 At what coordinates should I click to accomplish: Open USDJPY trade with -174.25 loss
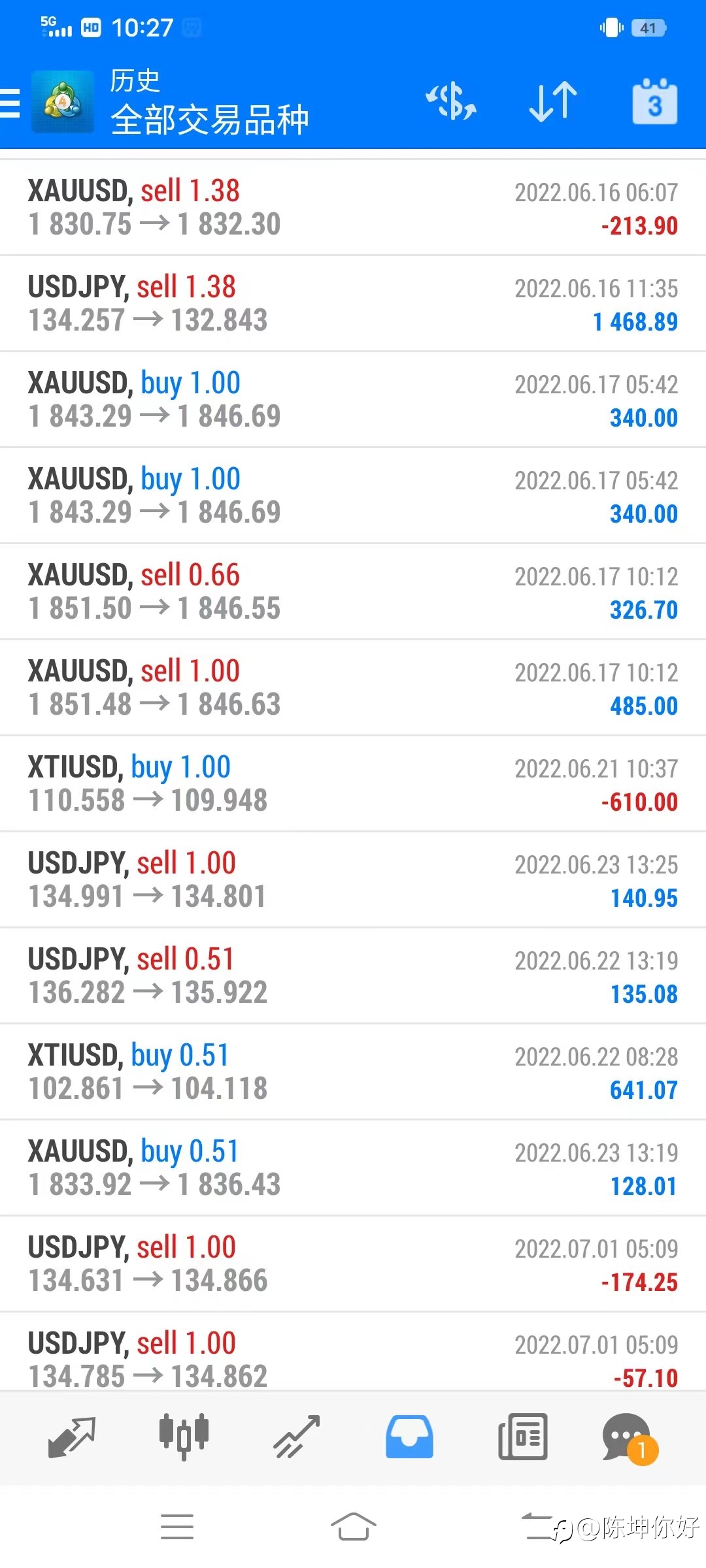point(353,1264)
